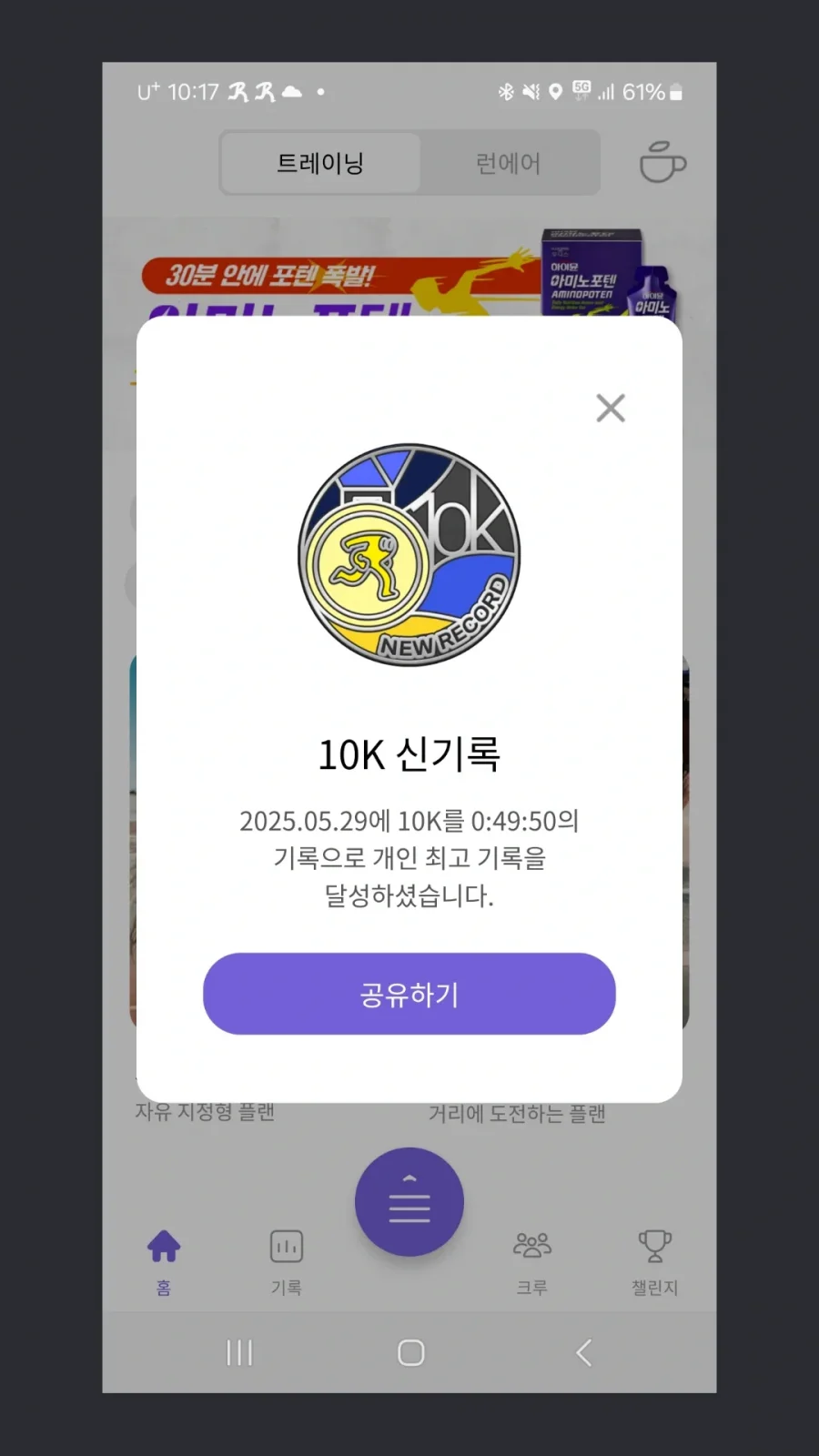819x1456 pixels.
Task: Tap the 공유하기 share button
Action: click(x=409, y=994)
